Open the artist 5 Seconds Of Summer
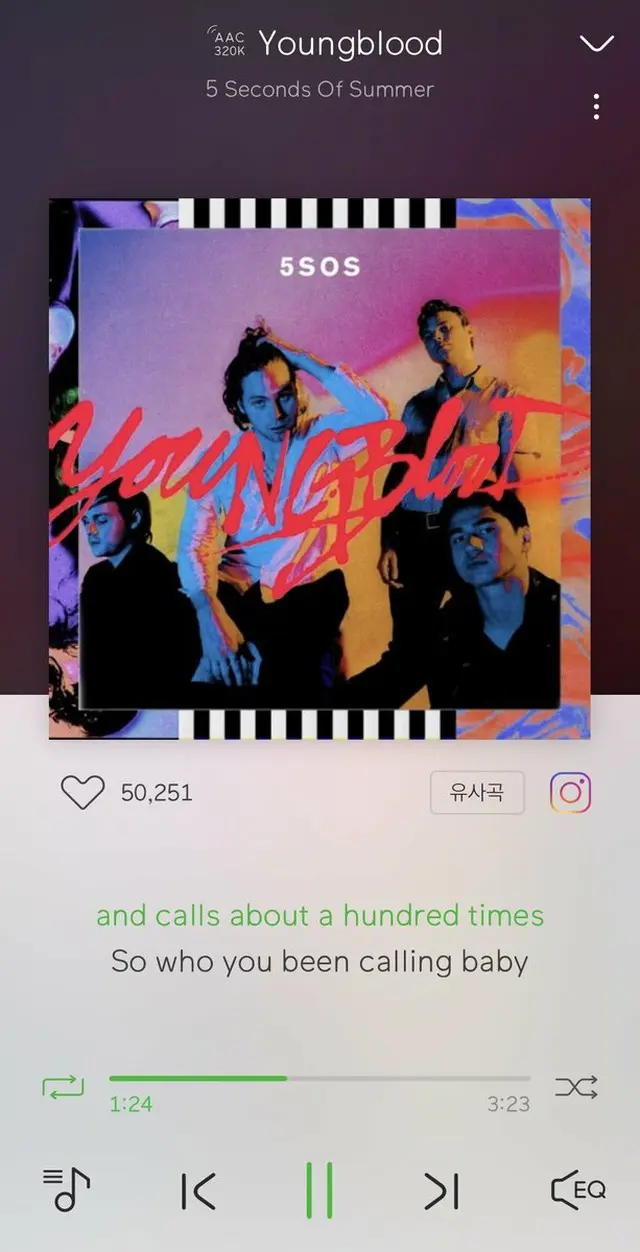The width and height of the screenshot is (640, 1252). coord(320,89)
